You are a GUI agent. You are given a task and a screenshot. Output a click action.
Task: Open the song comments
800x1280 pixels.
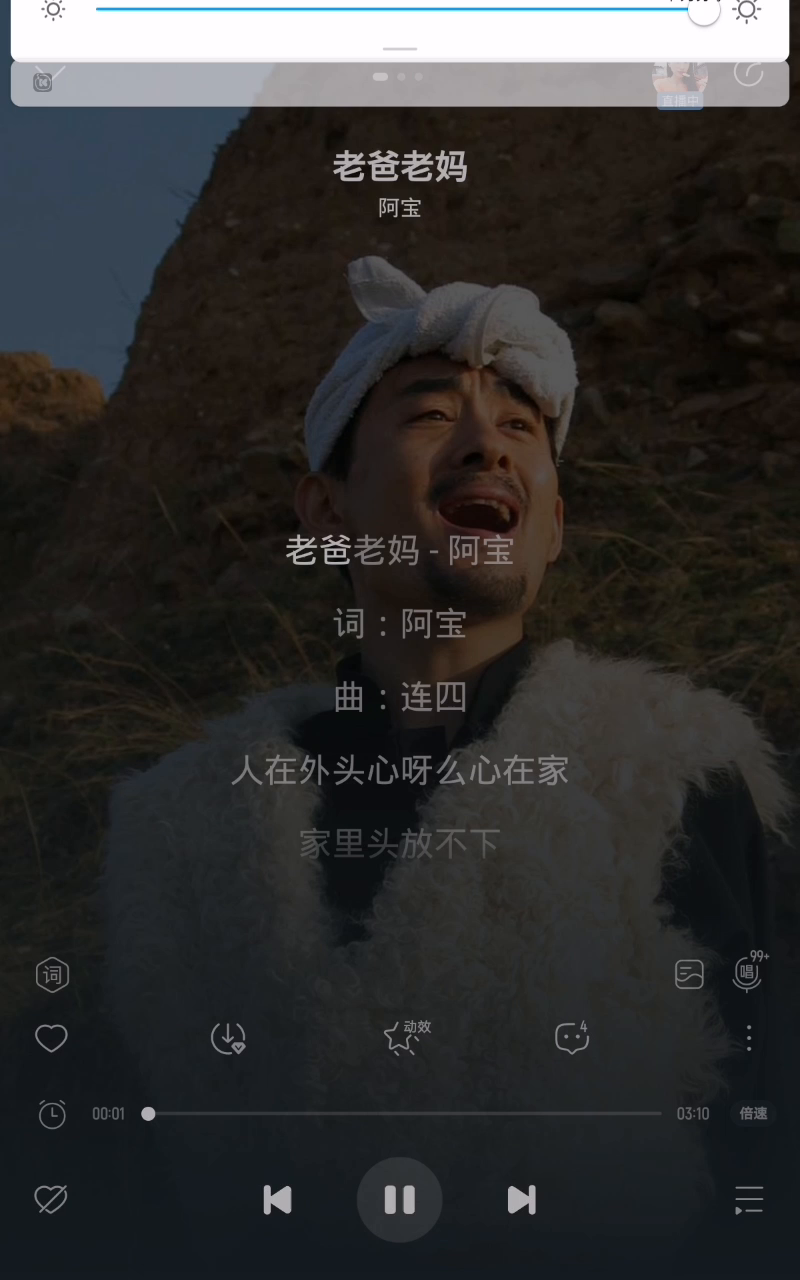coord(572,1038)
